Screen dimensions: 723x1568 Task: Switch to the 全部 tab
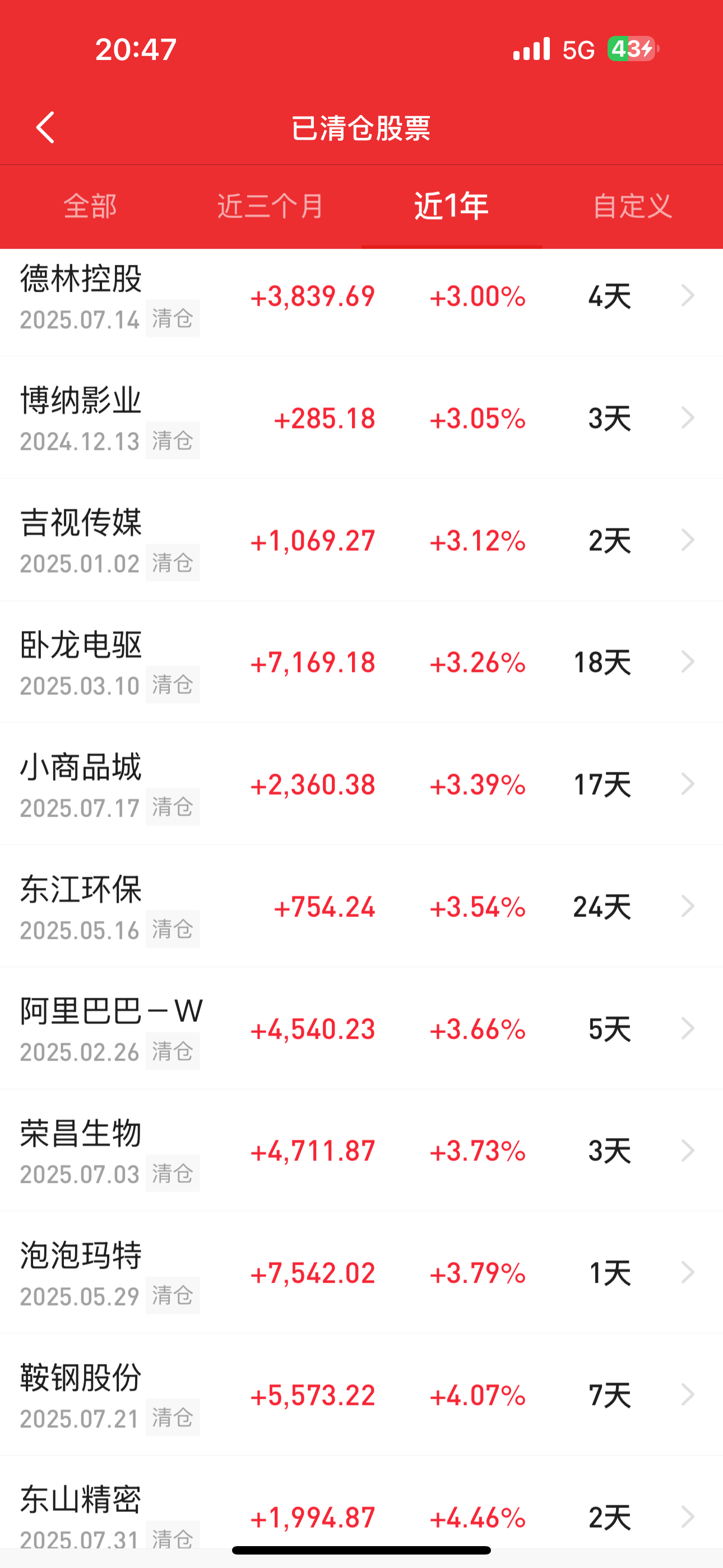[x=90, y=206]
